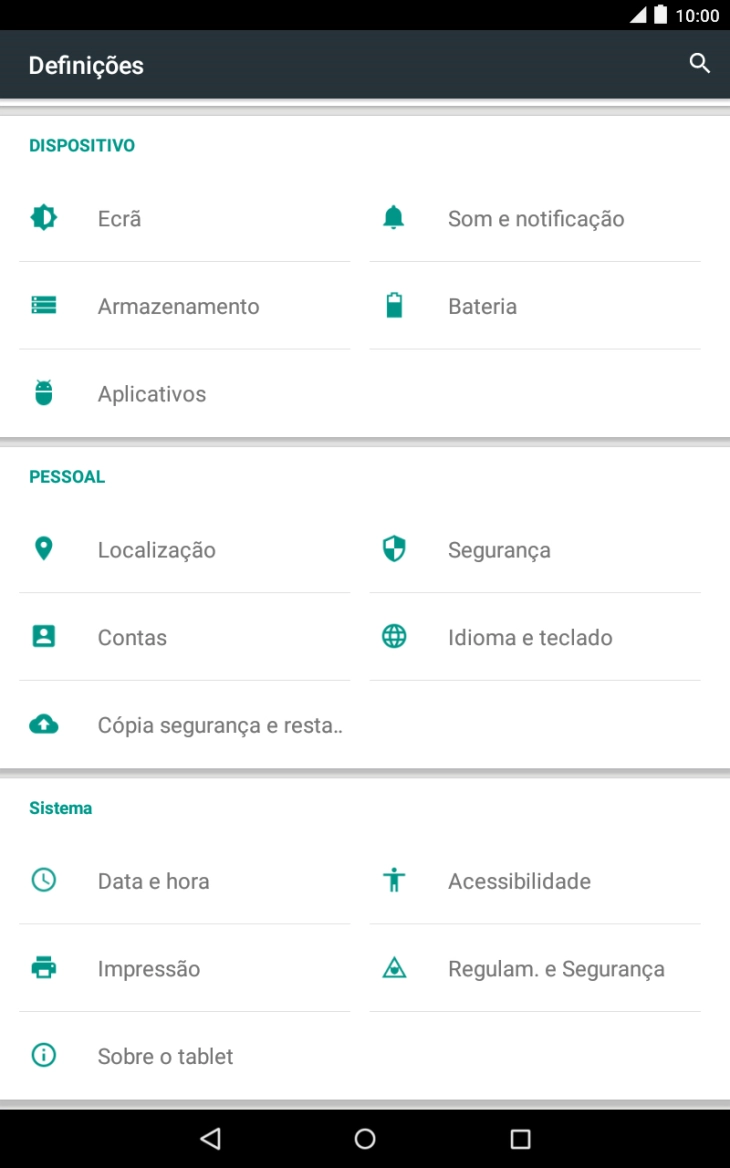Viewport: 730px width, 1168px height.
Task: Click the Regulam. e Segurança warning icon
Action: (x=394, y=968)
